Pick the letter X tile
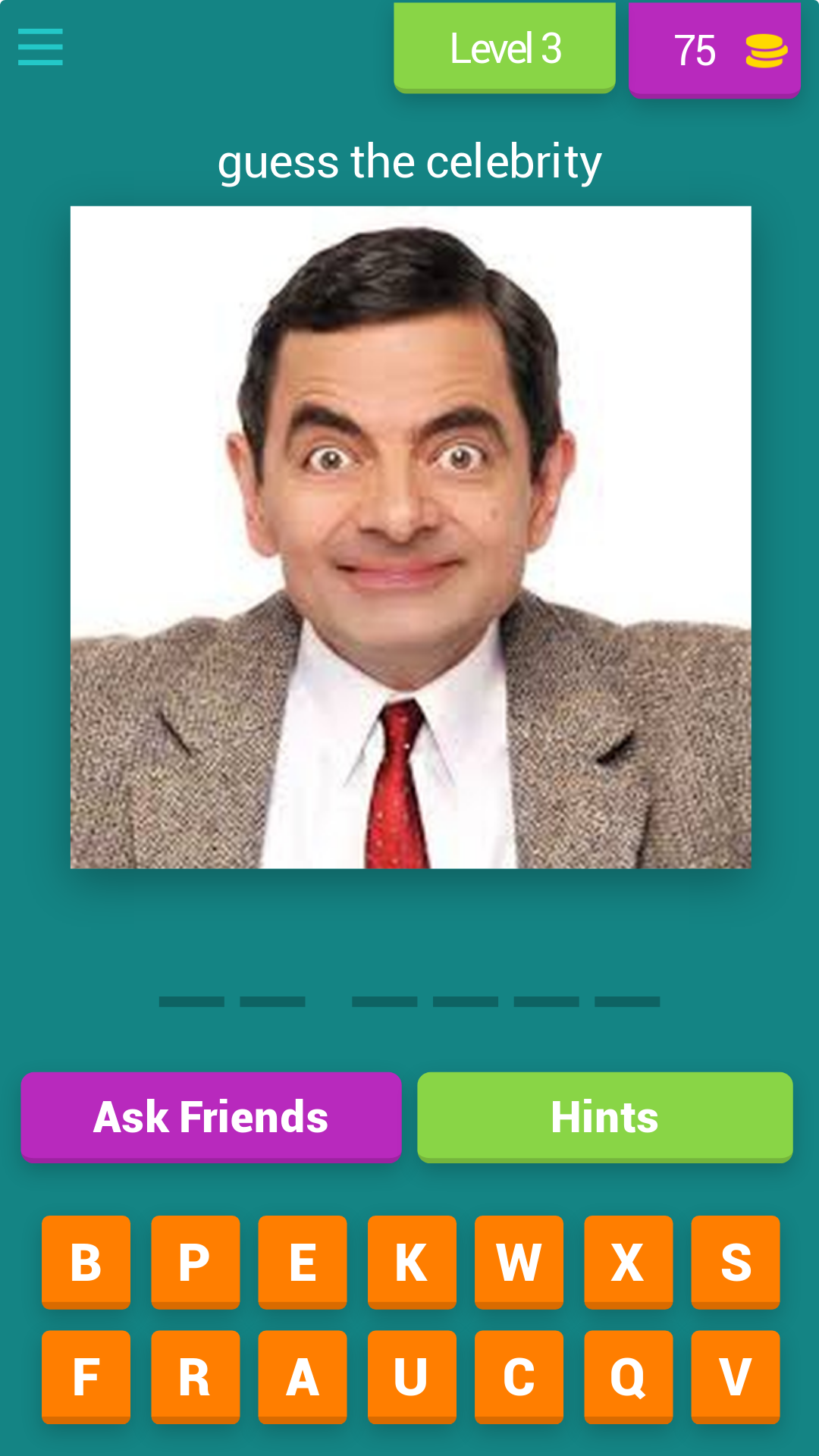 pos(628,1262)
